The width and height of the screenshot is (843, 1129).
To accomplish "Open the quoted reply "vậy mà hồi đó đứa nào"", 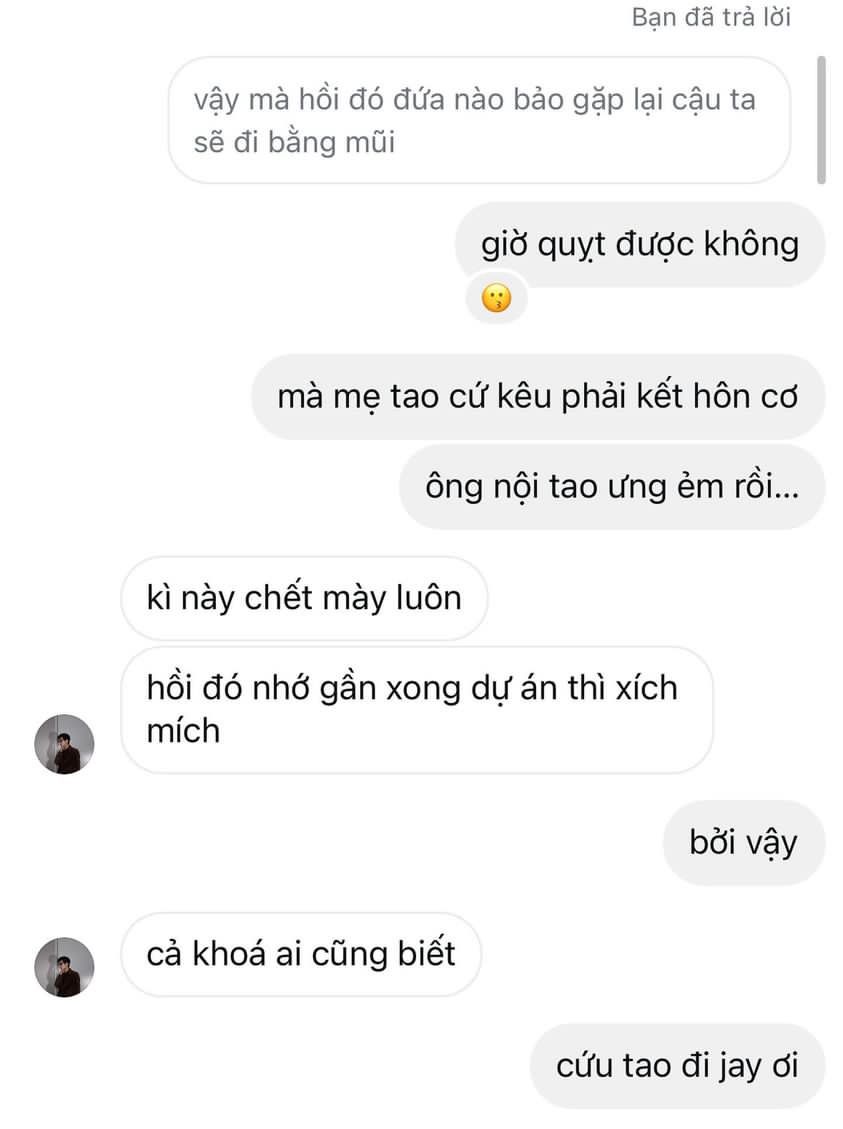I will coord(478,121).
